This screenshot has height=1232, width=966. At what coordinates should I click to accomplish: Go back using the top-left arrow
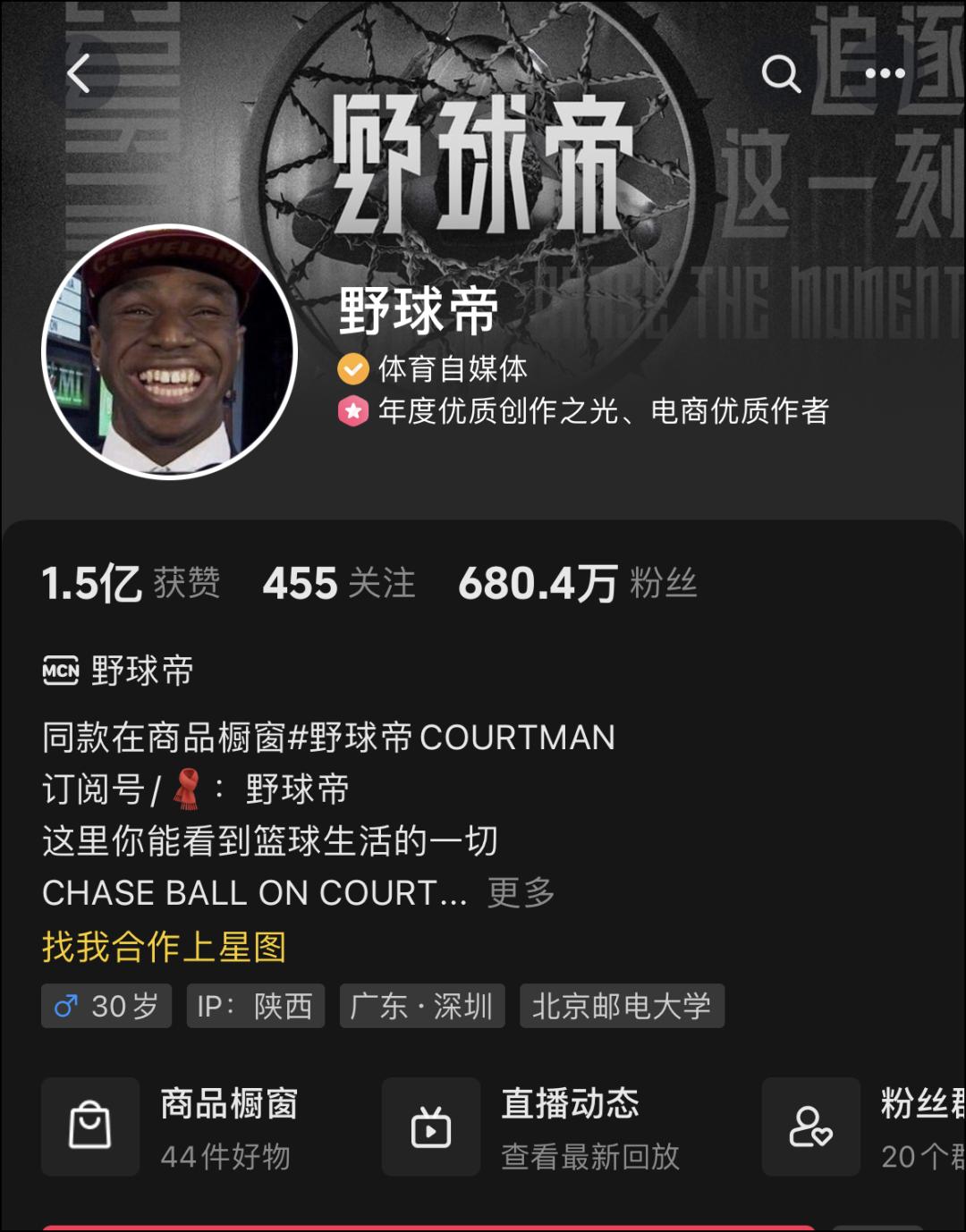click(x=79, y=74)
